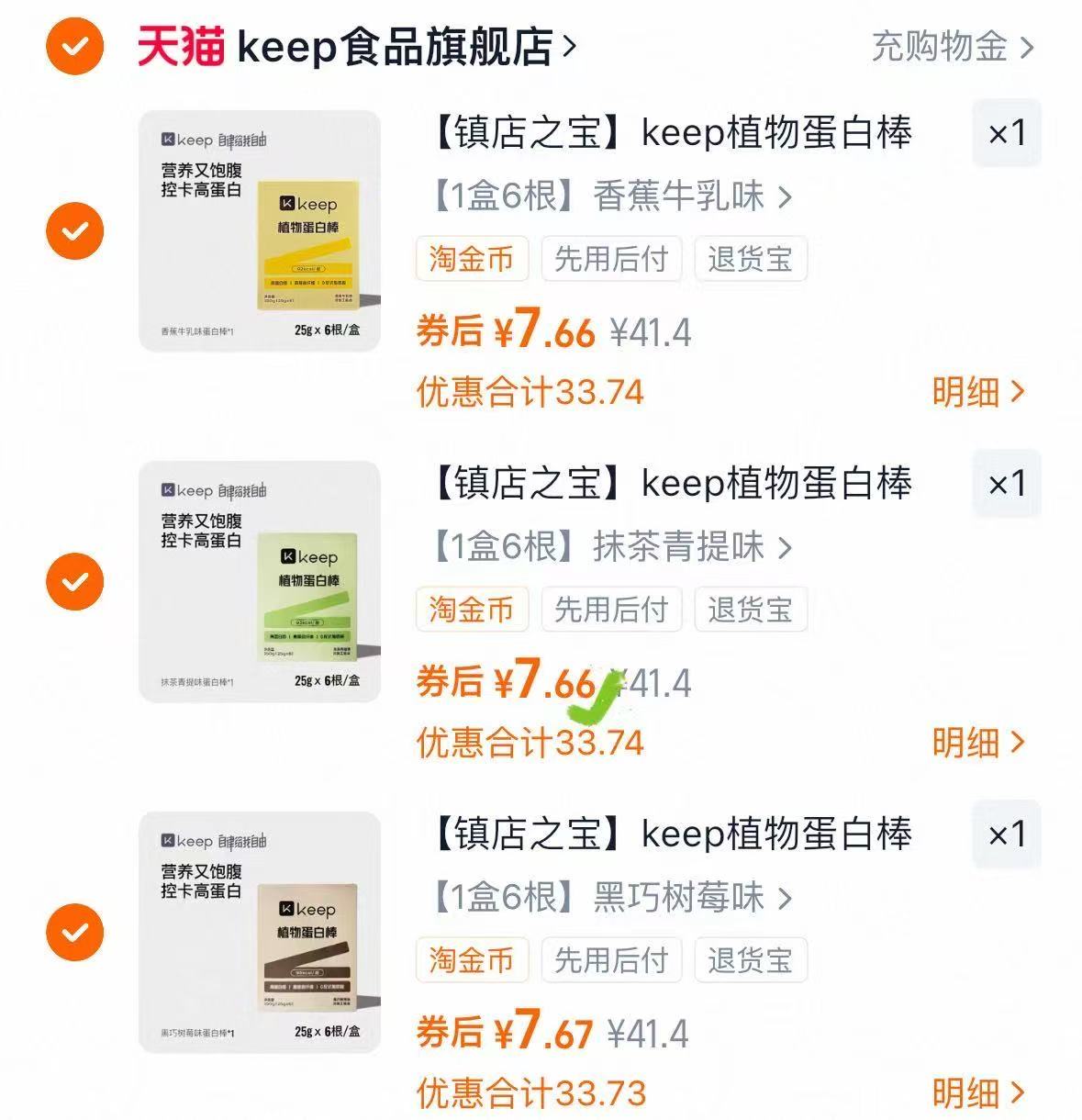Image resolution: width=1082 pixels, height=1120 pixels.
Task: Click the 退货宝 tag on dark chocolate raspberry bar
Action: (x=751, y=960)
